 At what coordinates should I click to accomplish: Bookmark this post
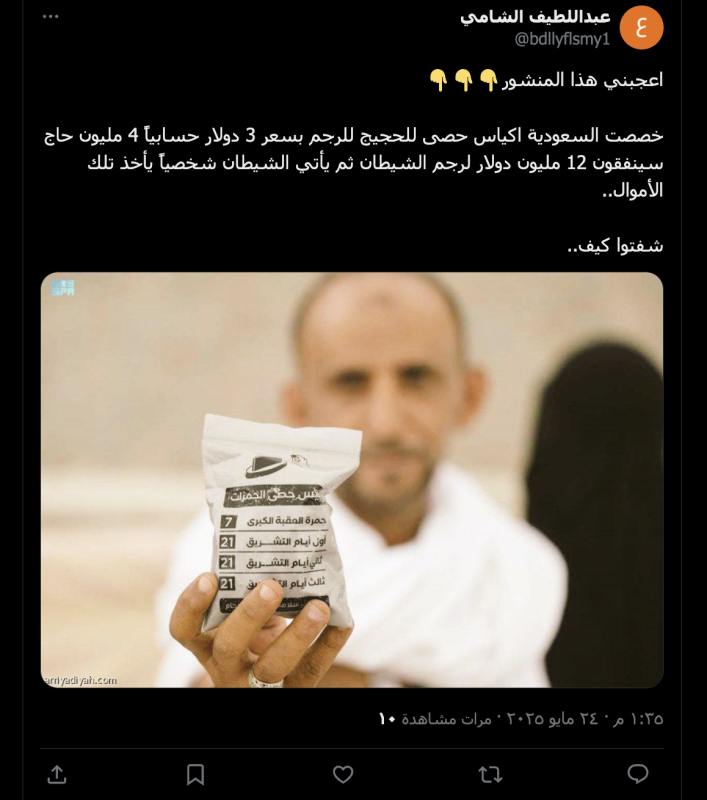(196, 774)
